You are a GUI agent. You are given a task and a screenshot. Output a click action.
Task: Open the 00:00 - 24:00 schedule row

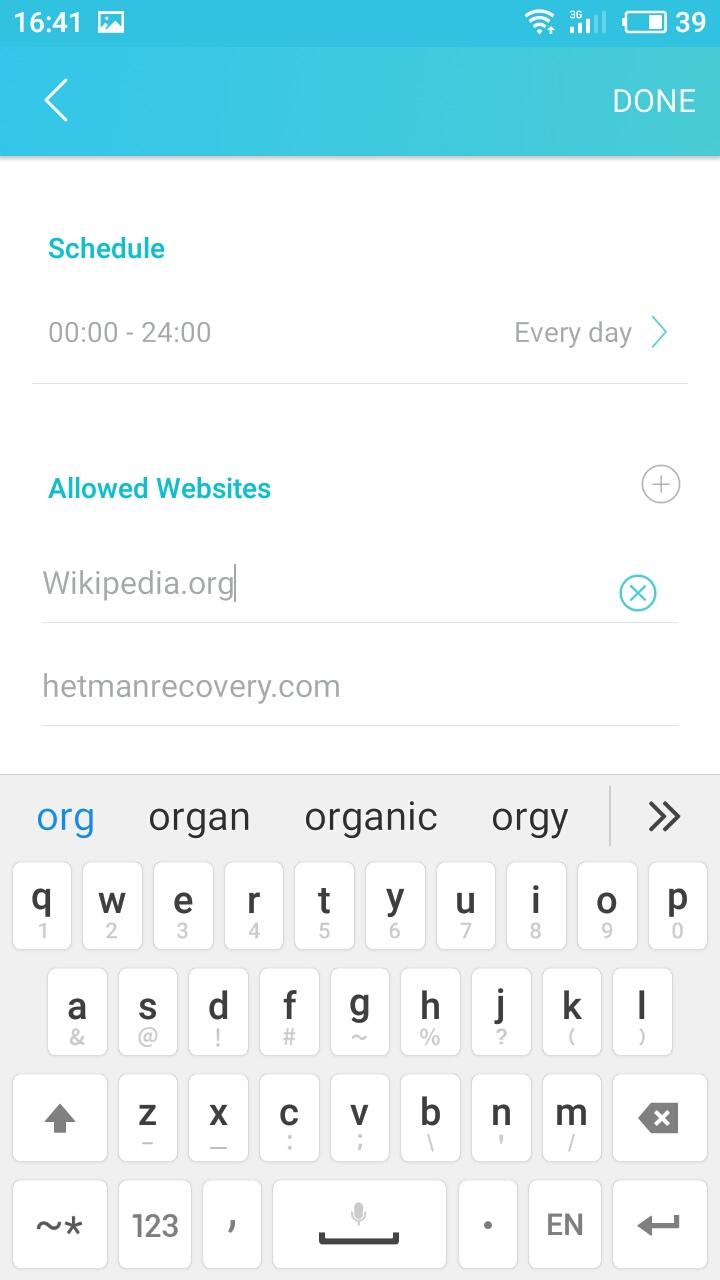coord(360,332)
